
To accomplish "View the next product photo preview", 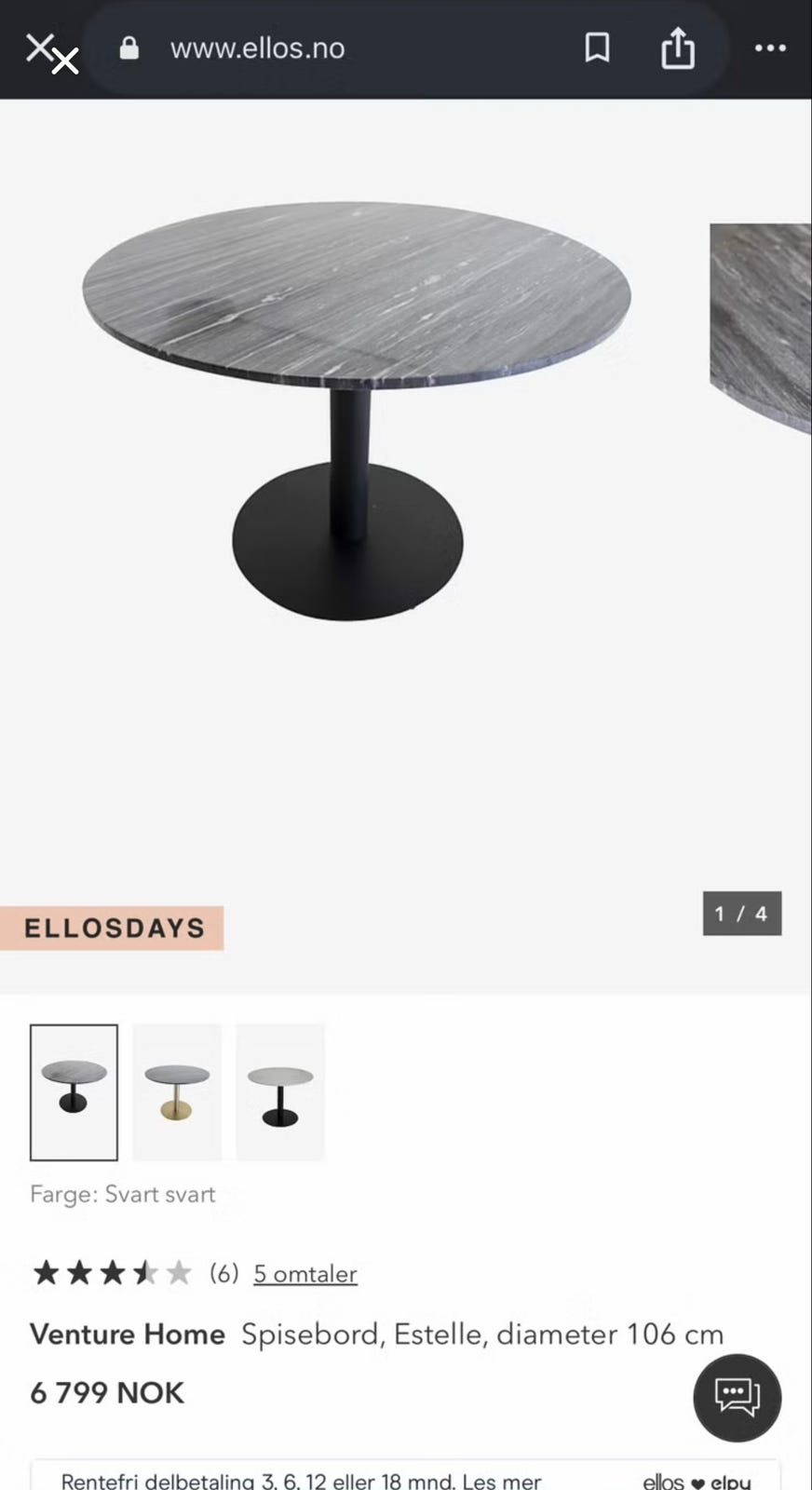I will click(761, 328).
